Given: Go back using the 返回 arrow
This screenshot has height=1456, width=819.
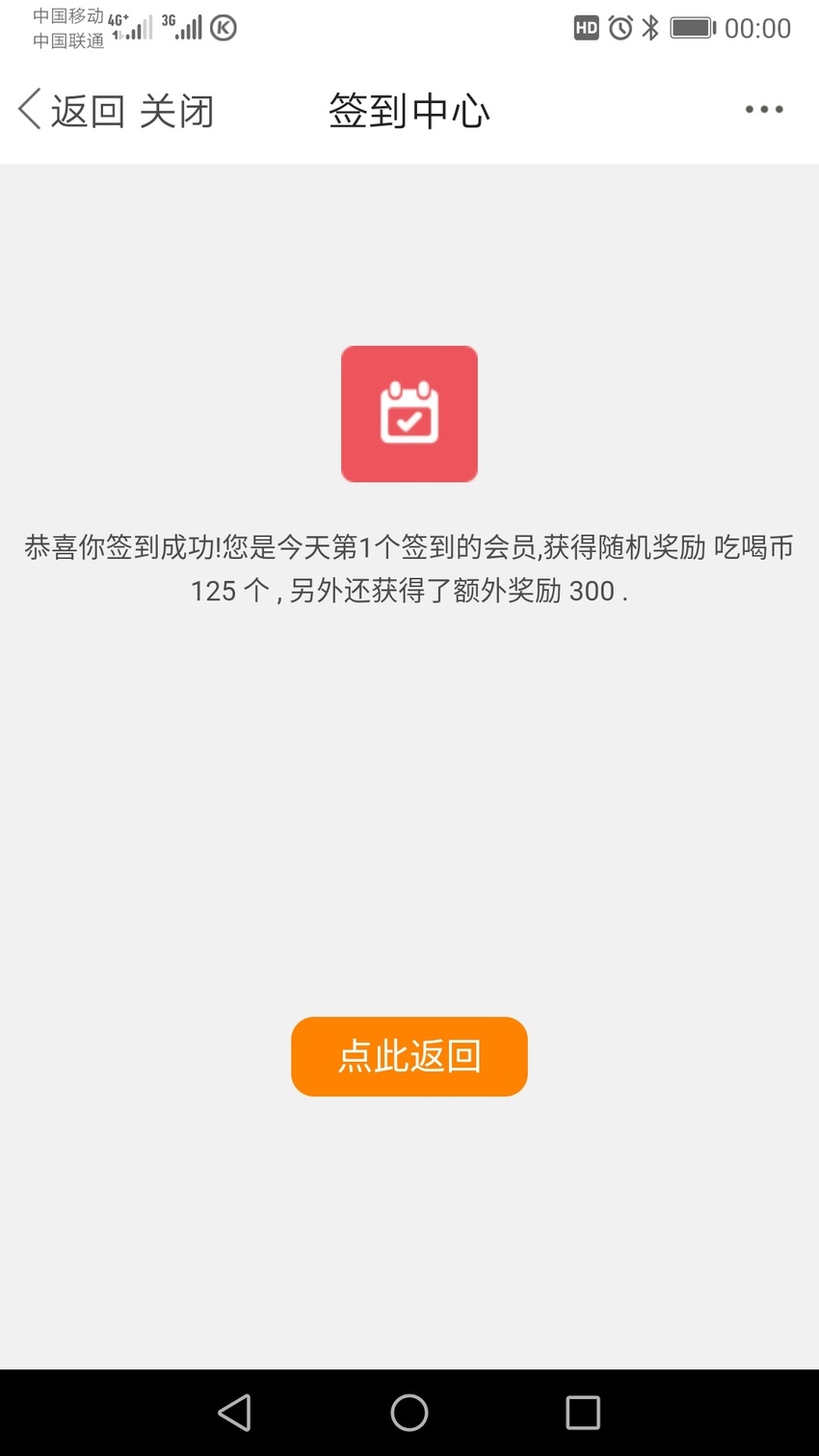Looking at the screenshot, I should (x=71, y=110).
